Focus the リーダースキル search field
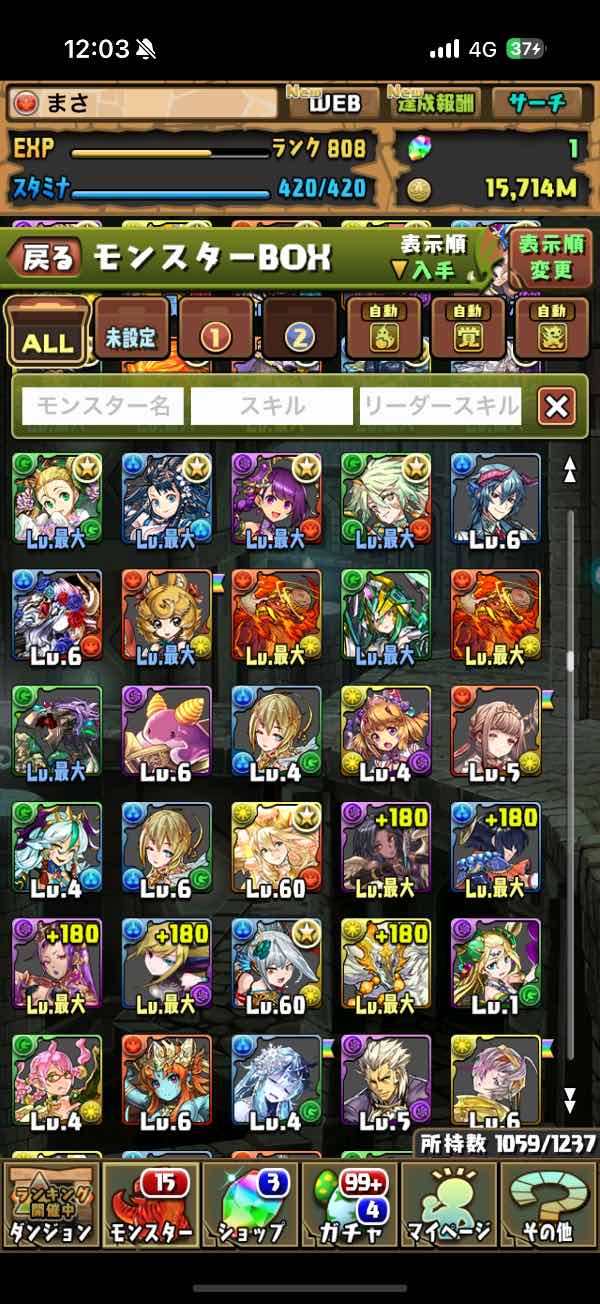The image size is (600, 1304). pyautogui.click(x=440, y=406)
